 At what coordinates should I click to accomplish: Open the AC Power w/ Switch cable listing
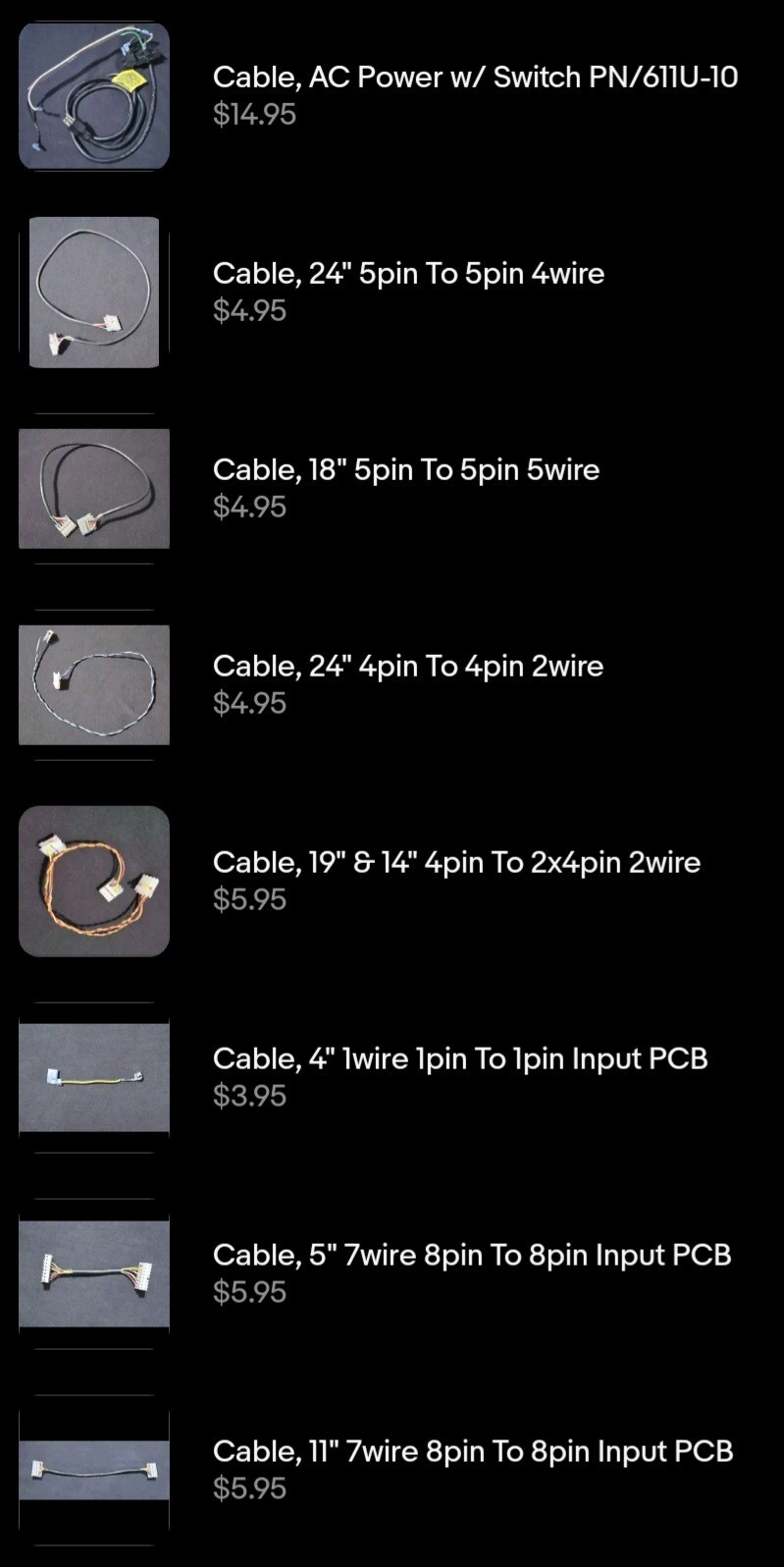click(x=475, y=78)
